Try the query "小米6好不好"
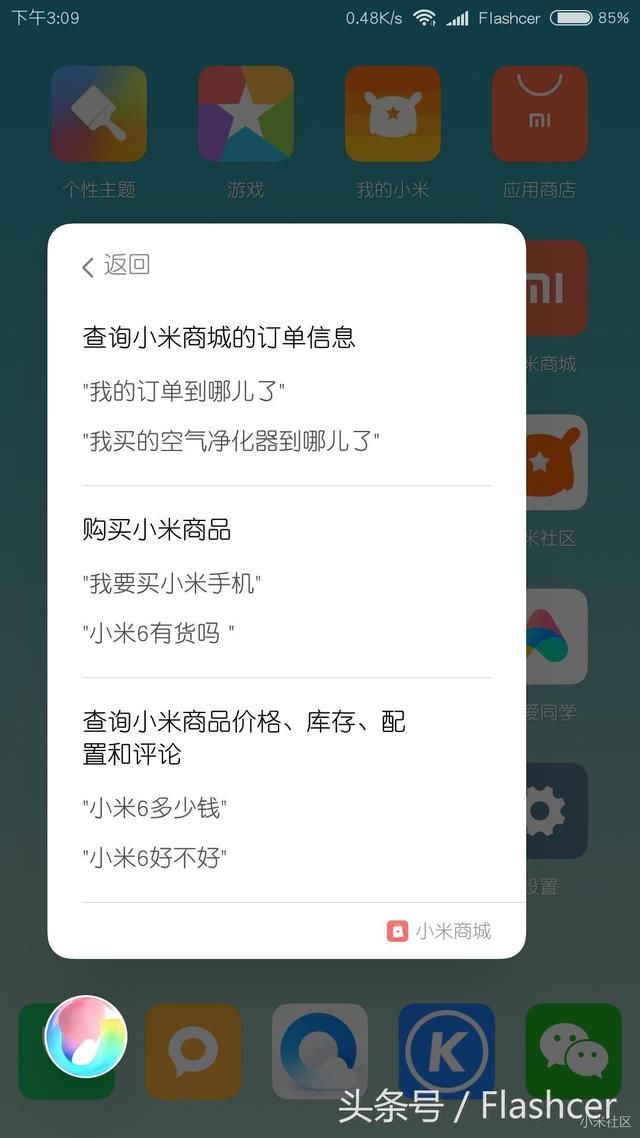Viewport: 640px width, 1138px height. [155, 859]
